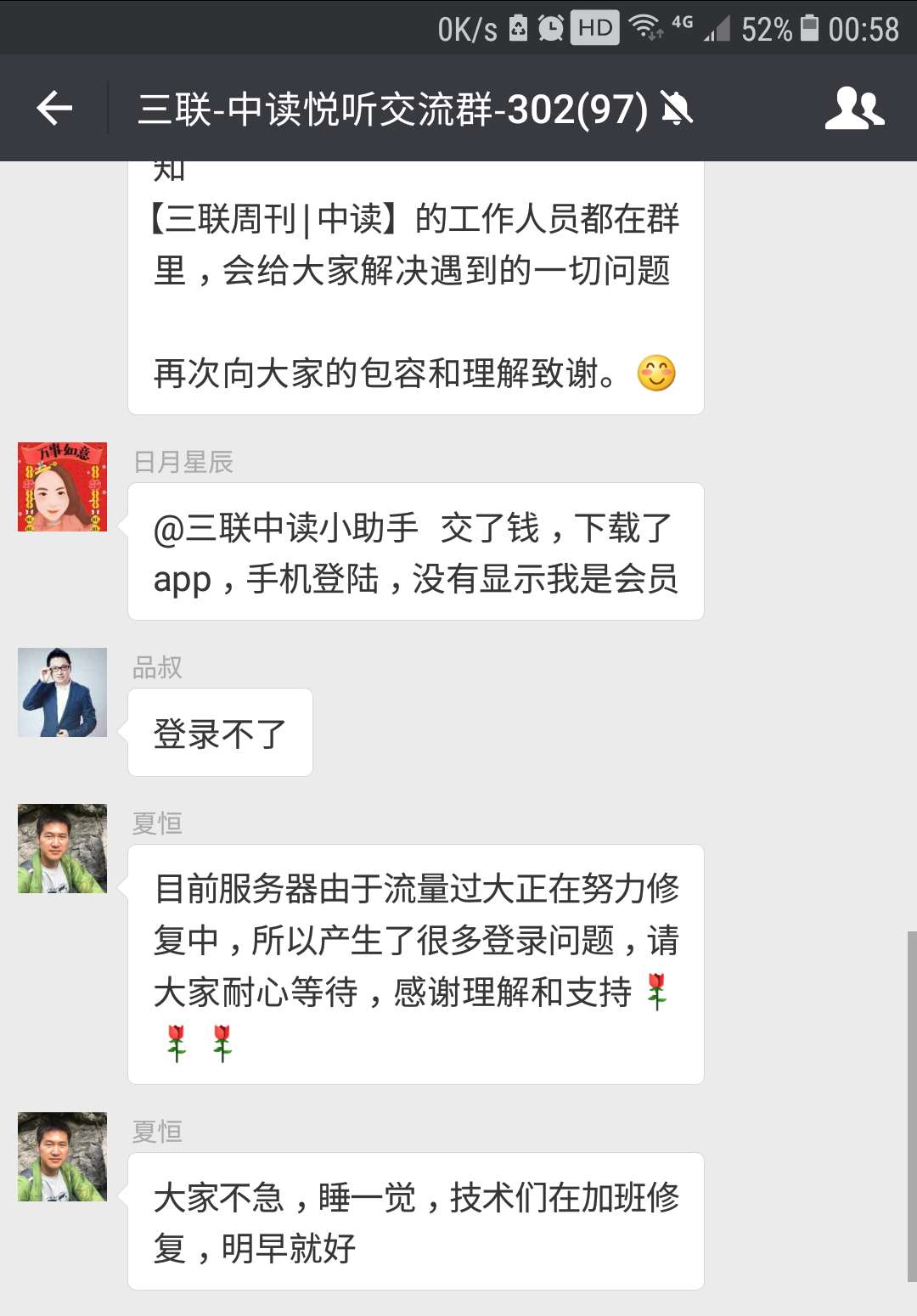Image resolution: width=917 pixels, height=1316 pixels.
Task: Tap the HD icon in the status bar
Action: (x=596, y=27)
